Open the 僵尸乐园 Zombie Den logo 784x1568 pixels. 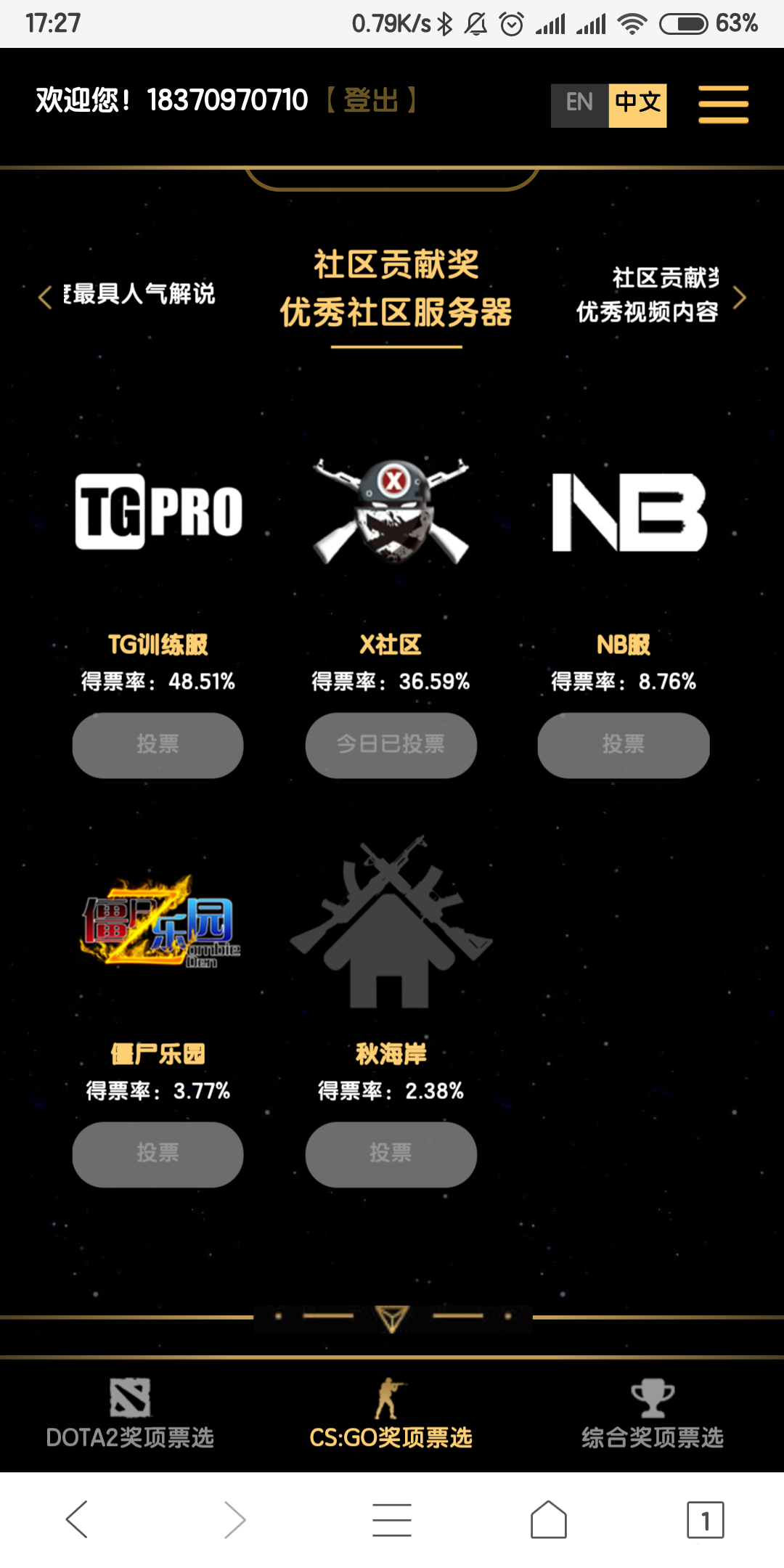pyautogui.click(x=157, y=922)
